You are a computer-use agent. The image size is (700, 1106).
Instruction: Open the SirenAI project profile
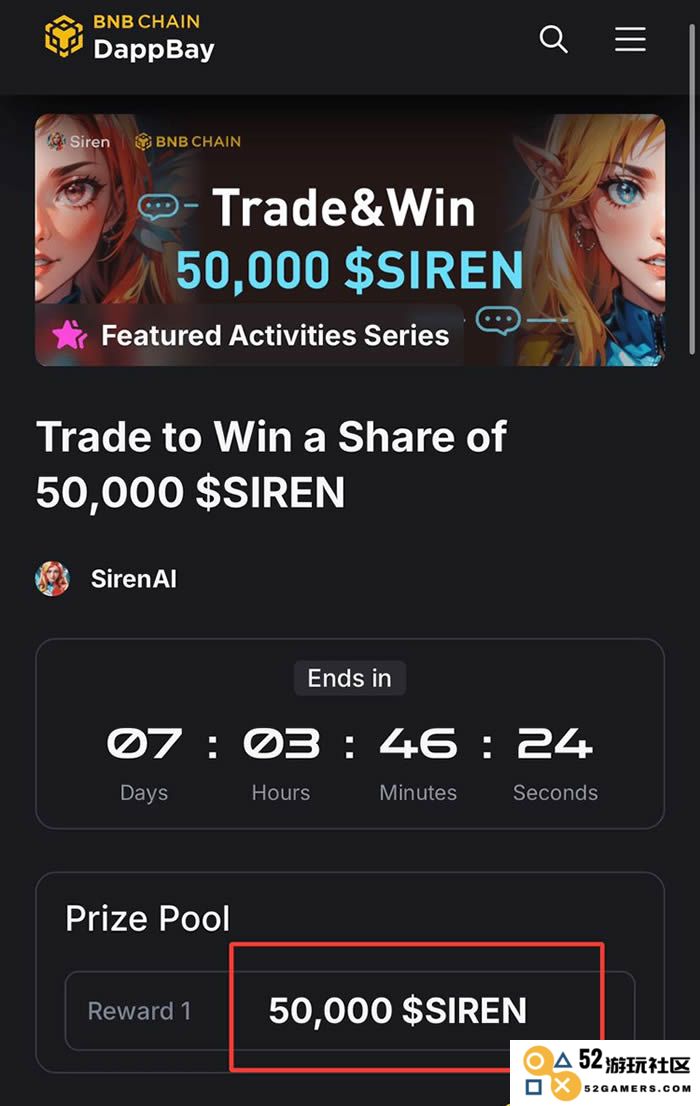point(133,578)
